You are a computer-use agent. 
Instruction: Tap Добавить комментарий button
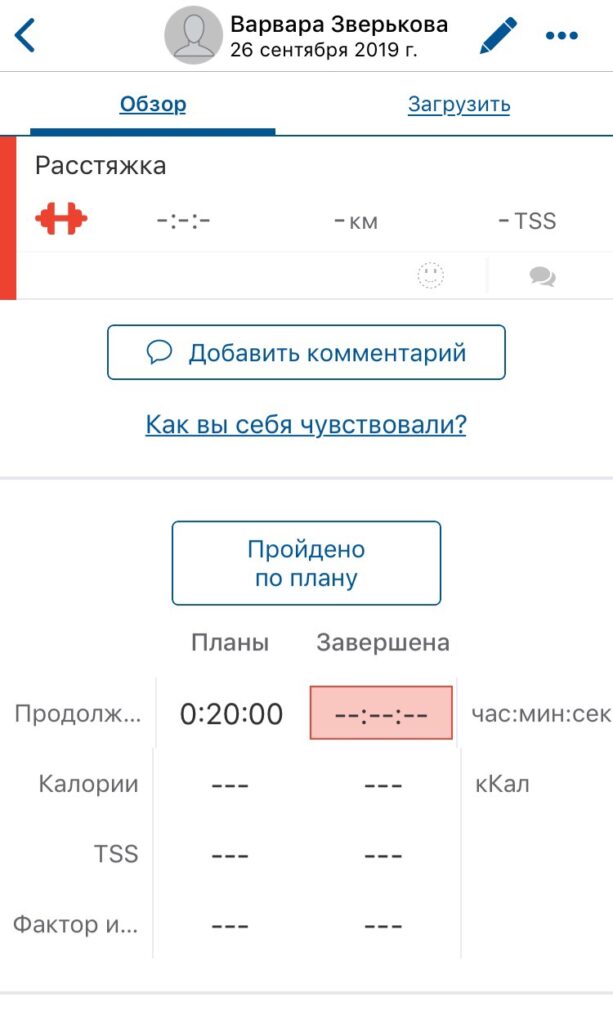click(x=306, y=352)
